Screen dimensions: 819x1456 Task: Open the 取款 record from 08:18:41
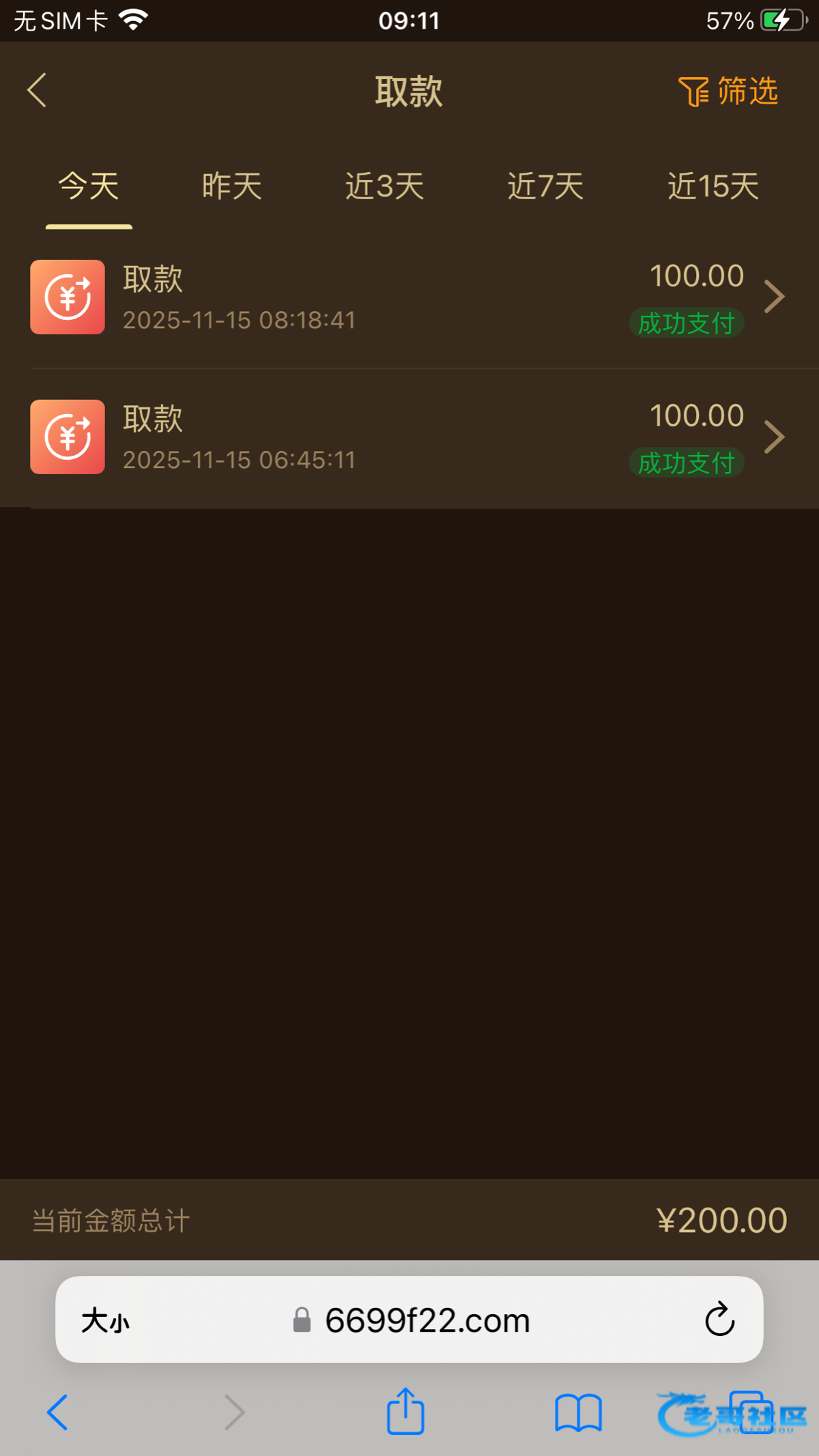(409, 297)
